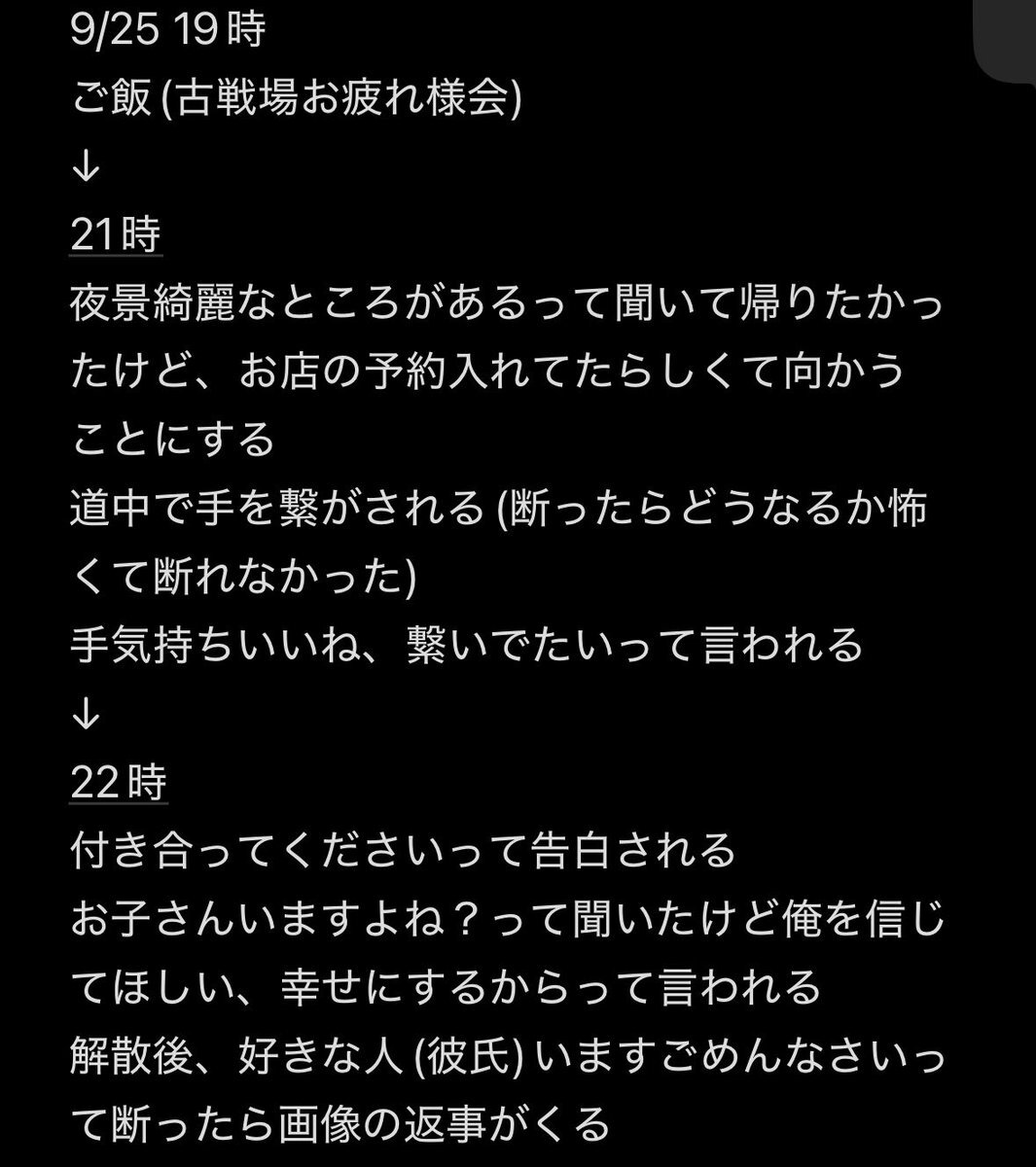1036x1167 pixels.
Task: Tap the underlined 21時 time link
Action: click(115, 236)
